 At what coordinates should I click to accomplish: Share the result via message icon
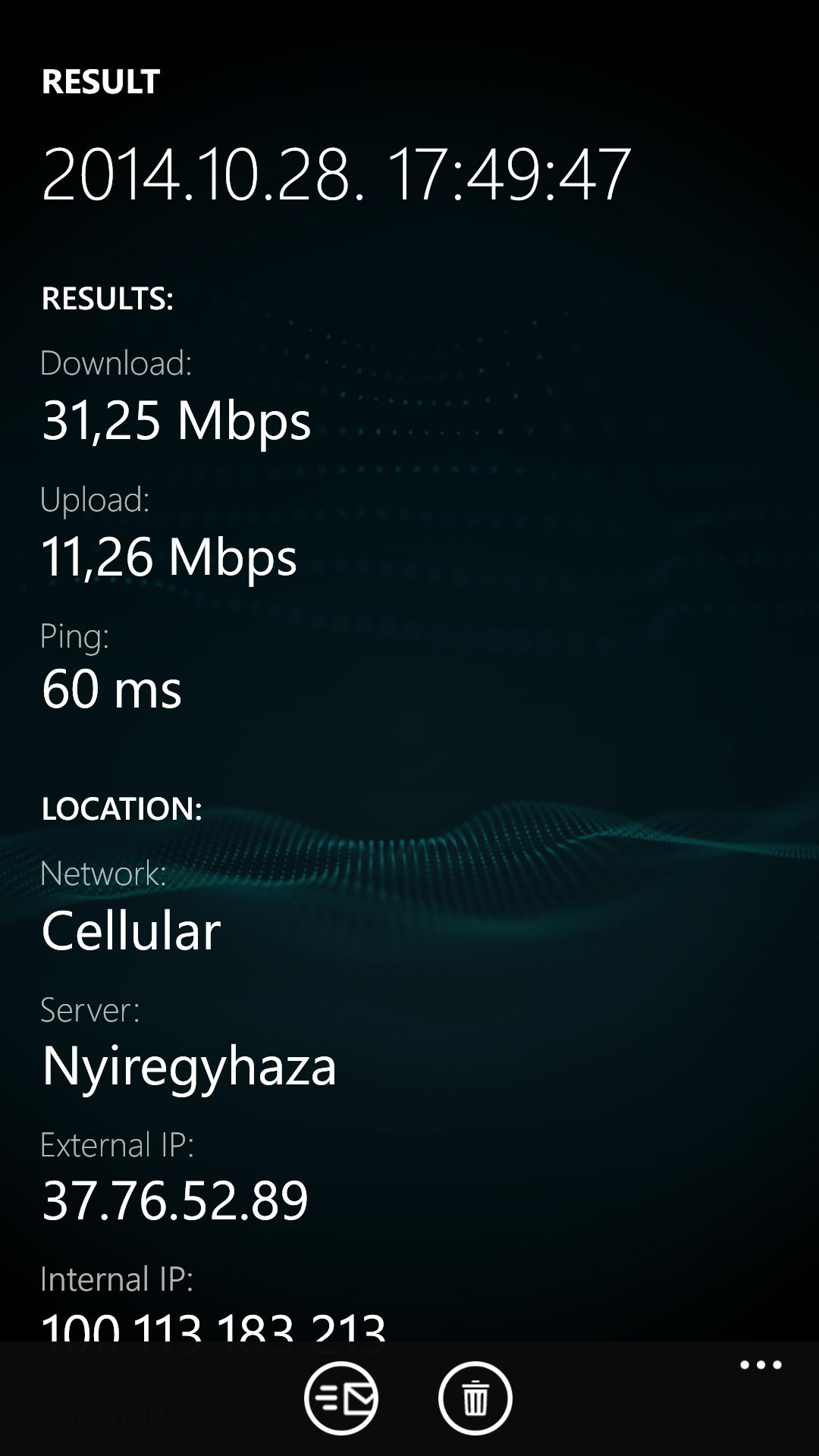(x=341, y=1398)
